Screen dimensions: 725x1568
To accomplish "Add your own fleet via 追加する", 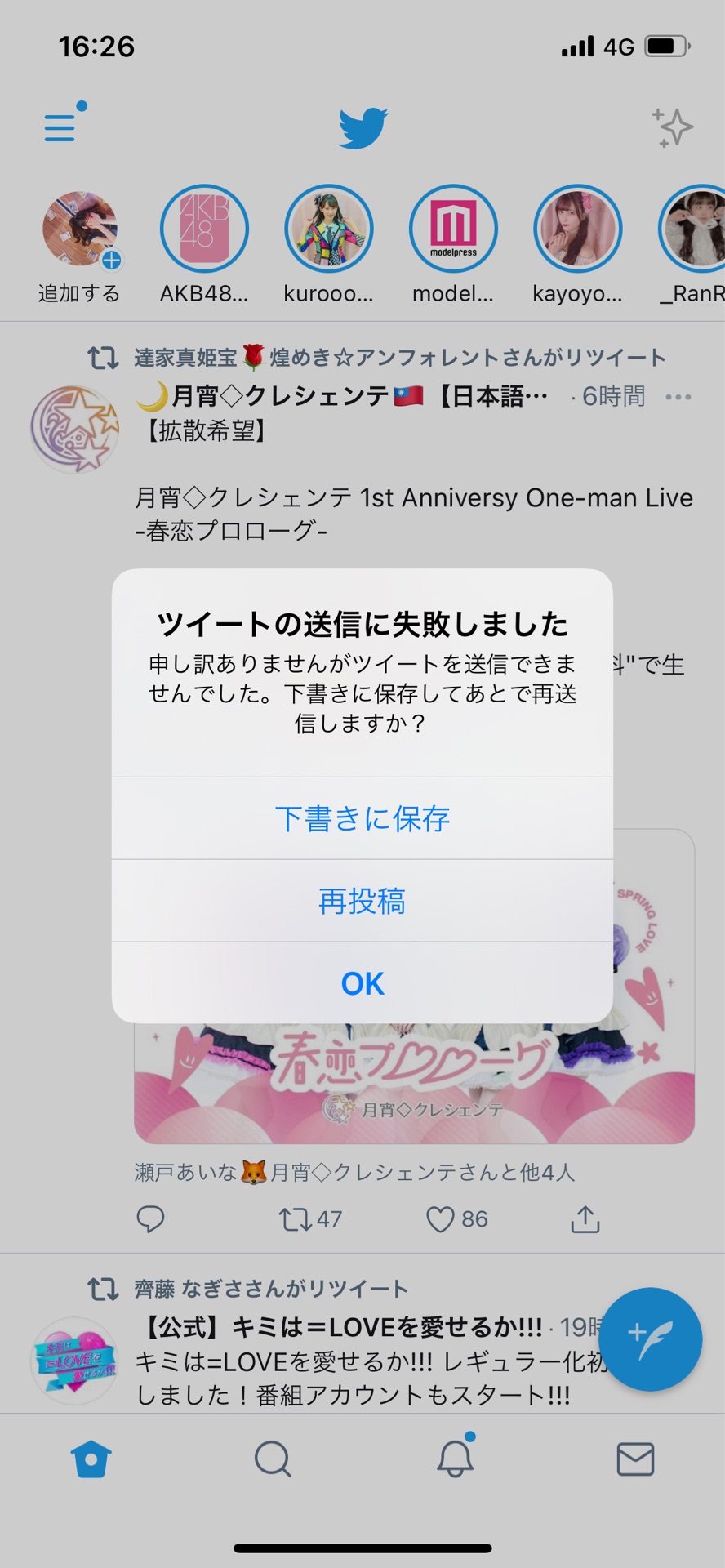I will pyautogui.click(x=79, y=246).
